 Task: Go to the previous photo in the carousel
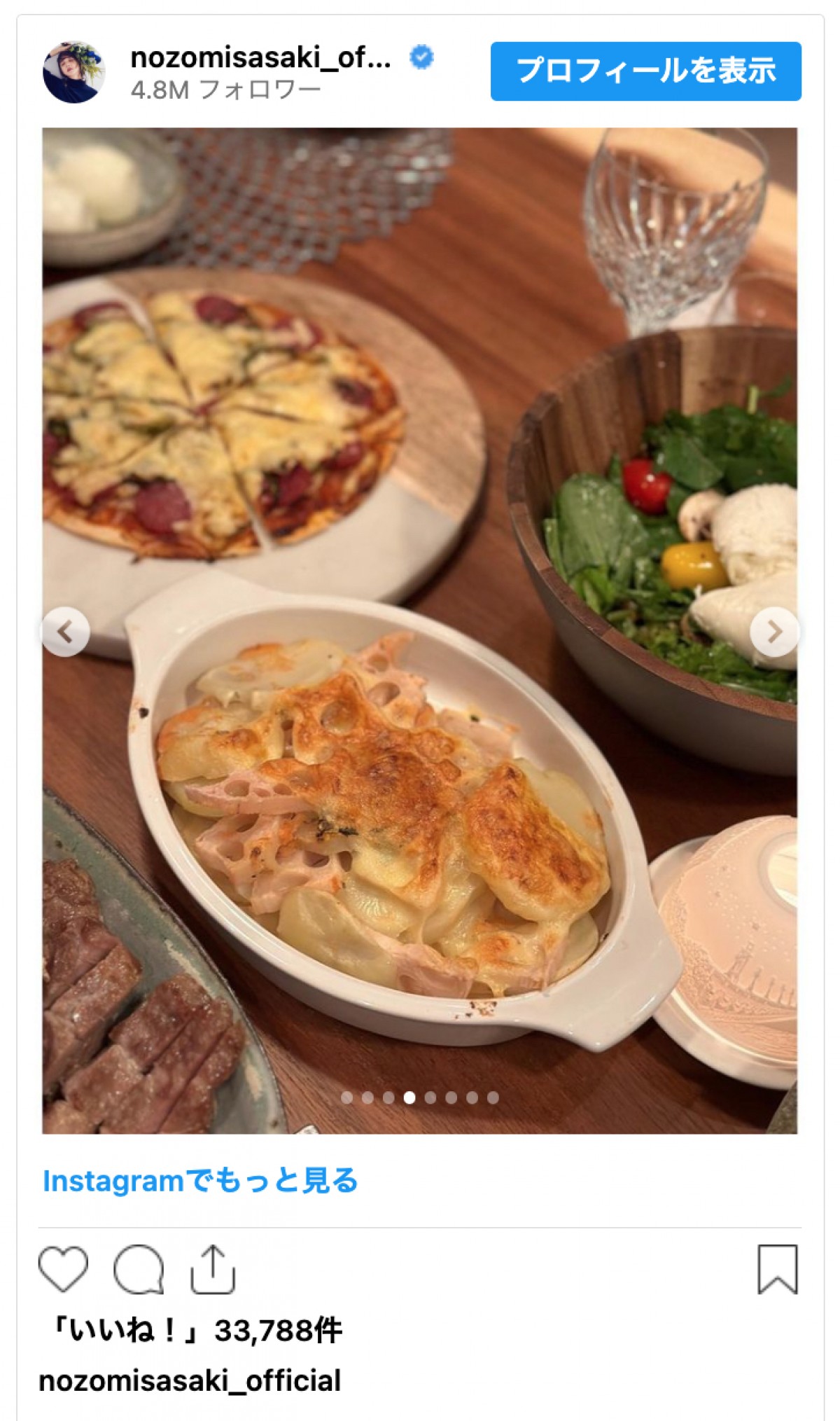(65, 632)
